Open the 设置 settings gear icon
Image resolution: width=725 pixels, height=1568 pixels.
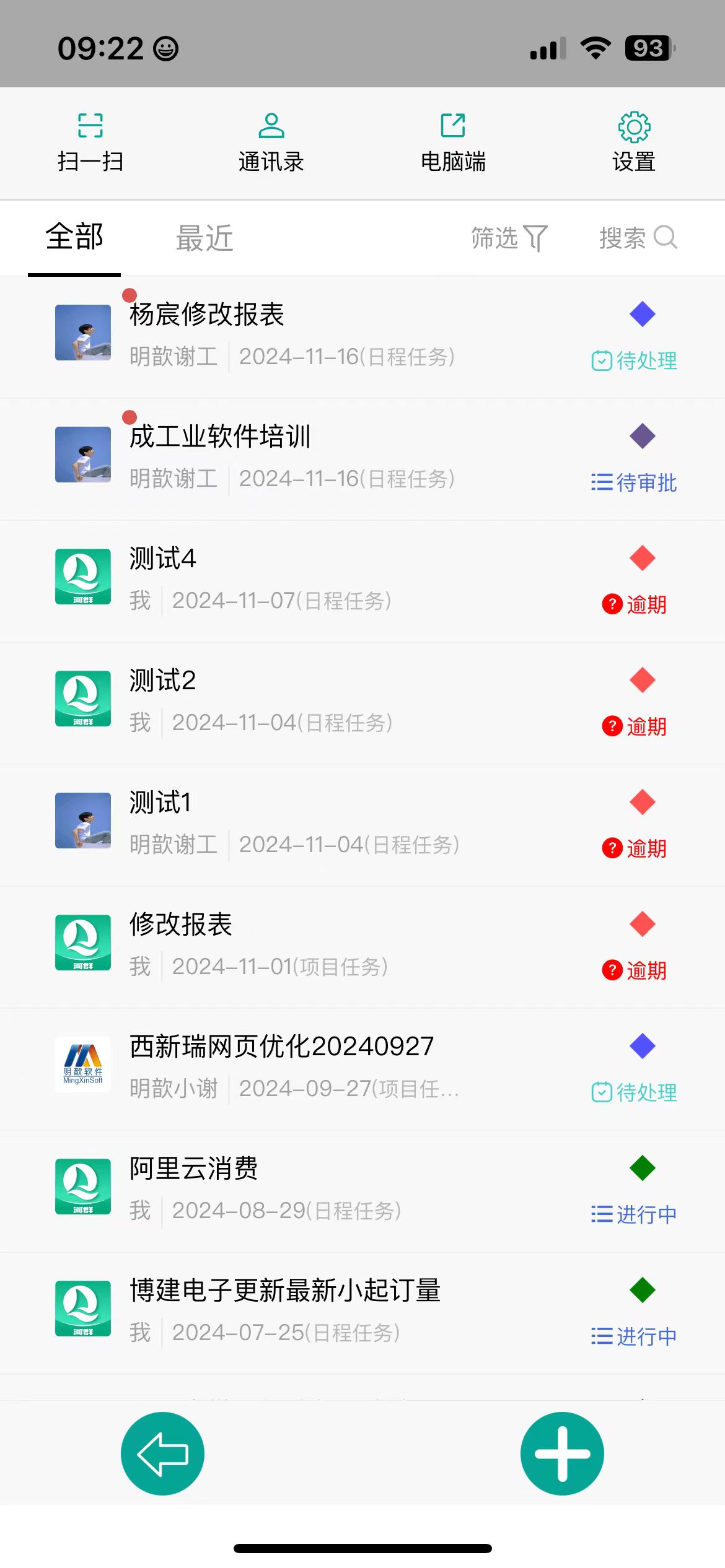(x=633, y=139)
